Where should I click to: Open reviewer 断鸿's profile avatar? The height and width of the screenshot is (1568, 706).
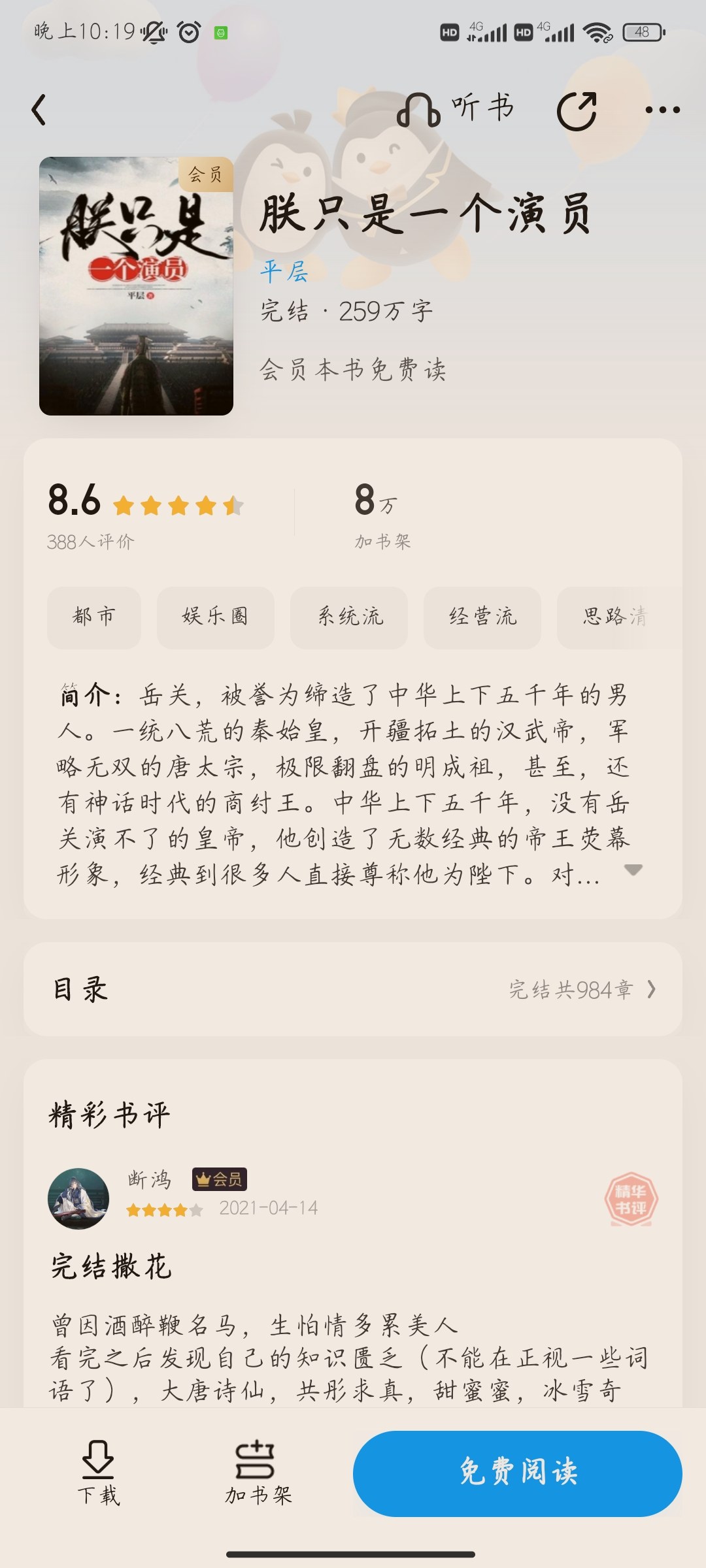click(78, 1199)
